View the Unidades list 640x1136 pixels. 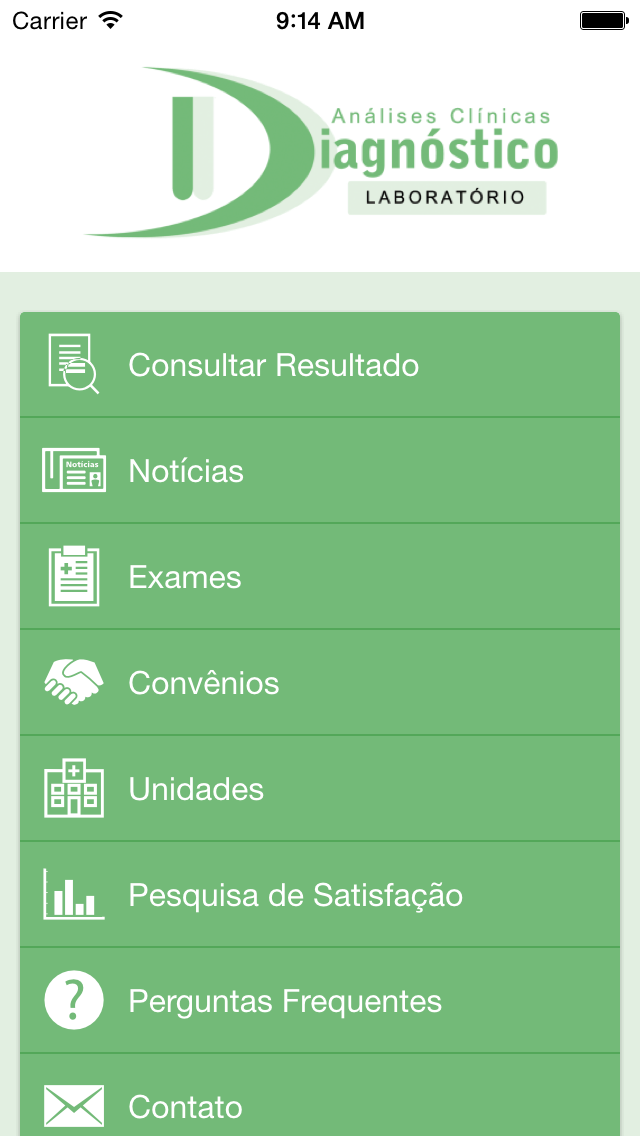pyautogui.click(x=320, y=788)
